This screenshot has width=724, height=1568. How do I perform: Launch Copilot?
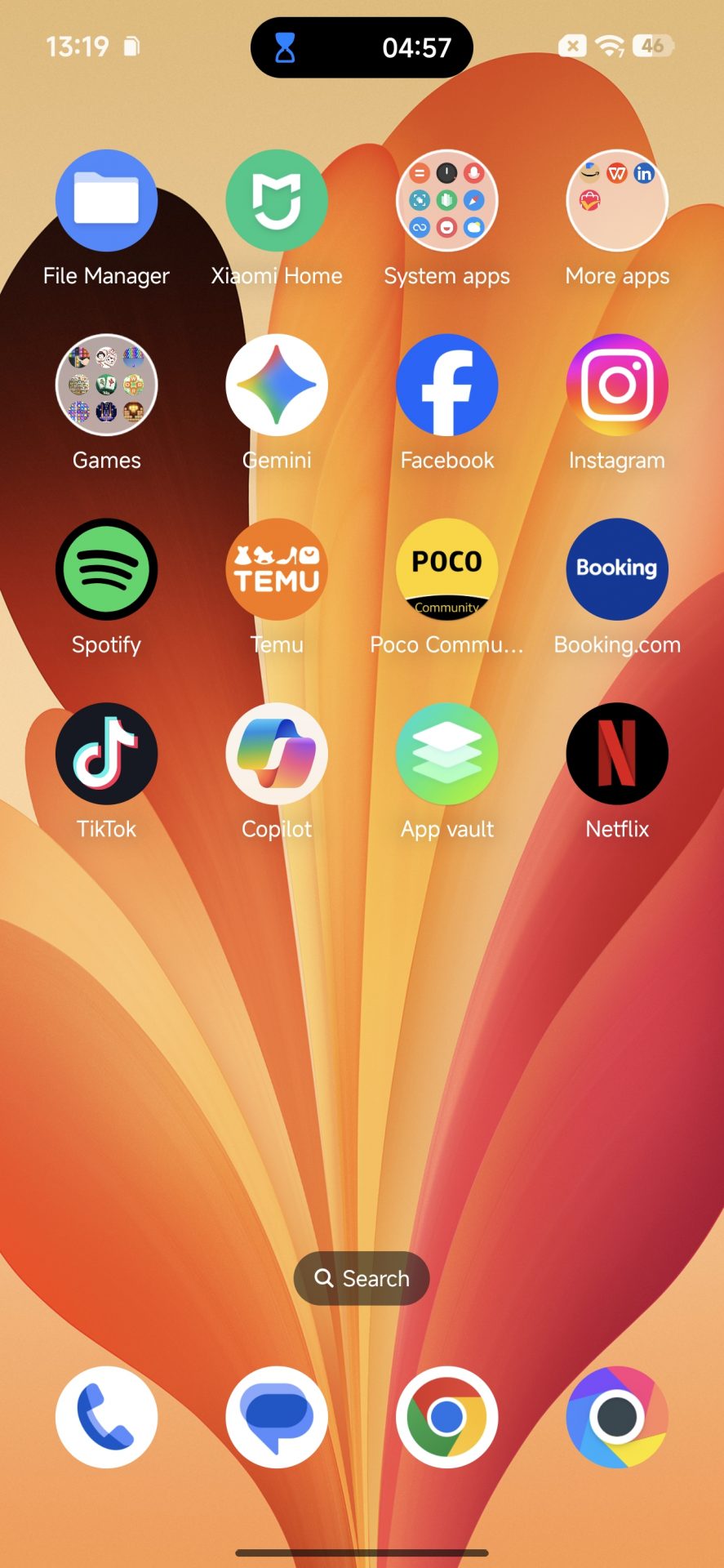coord(277,754)
